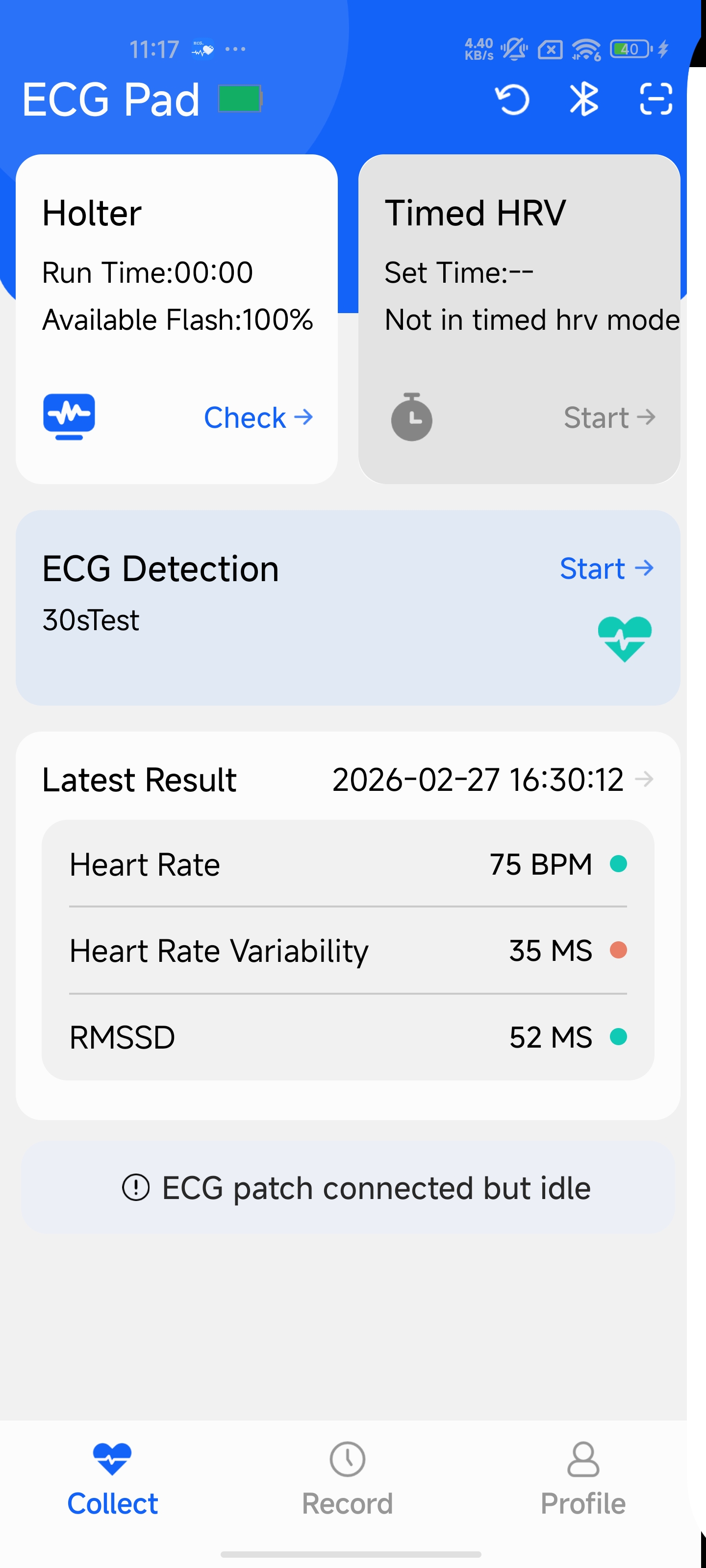Viewport: 706px width, 1568px height.
Task: Tap the refresh icon in the header
Action: (512, 99)
